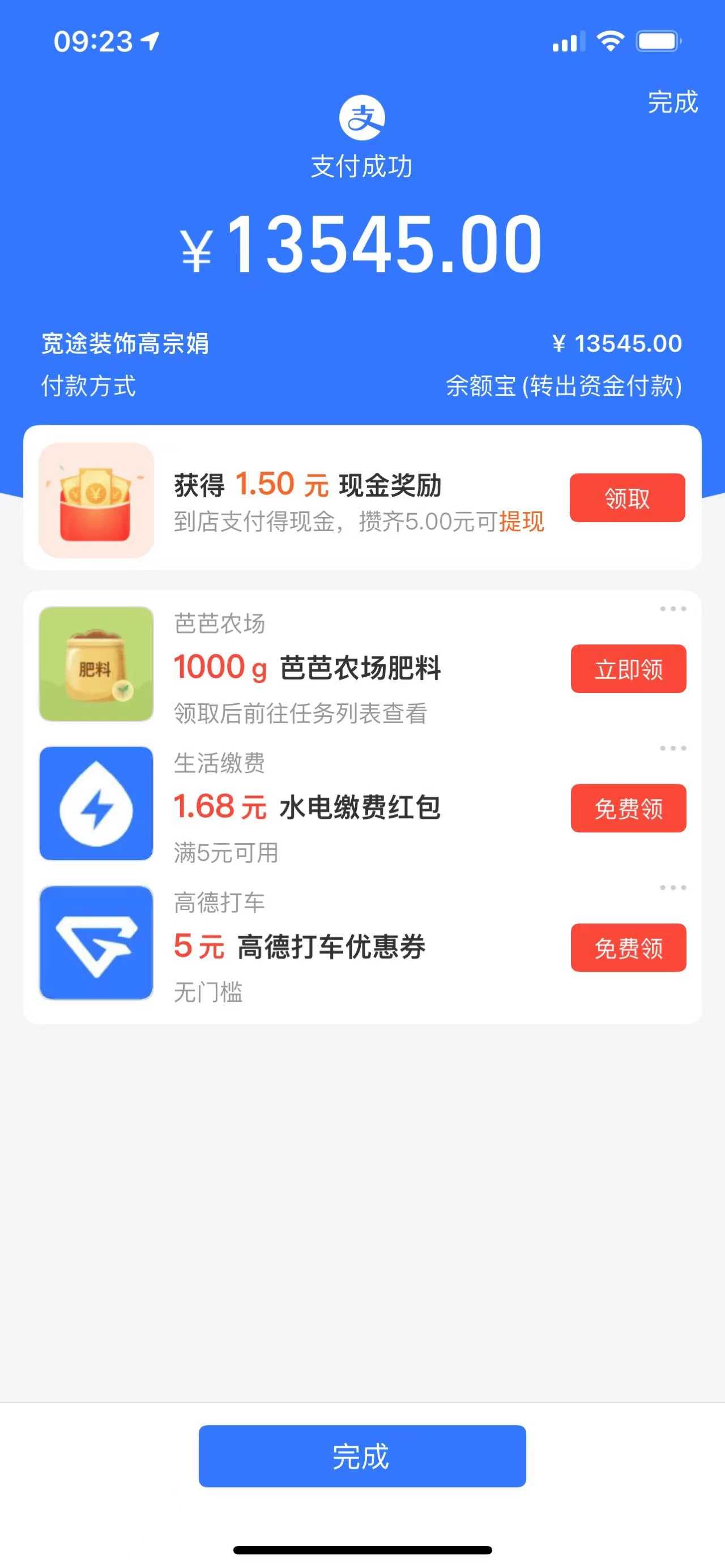Open the 水电缴费红包 offer image
This screenshot has height=1568, width=725.
click(96, 804)
